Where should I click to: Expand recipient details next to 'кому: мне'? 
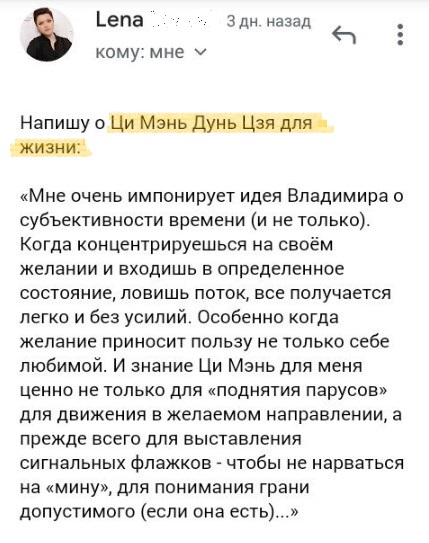(x=201, y=52)
